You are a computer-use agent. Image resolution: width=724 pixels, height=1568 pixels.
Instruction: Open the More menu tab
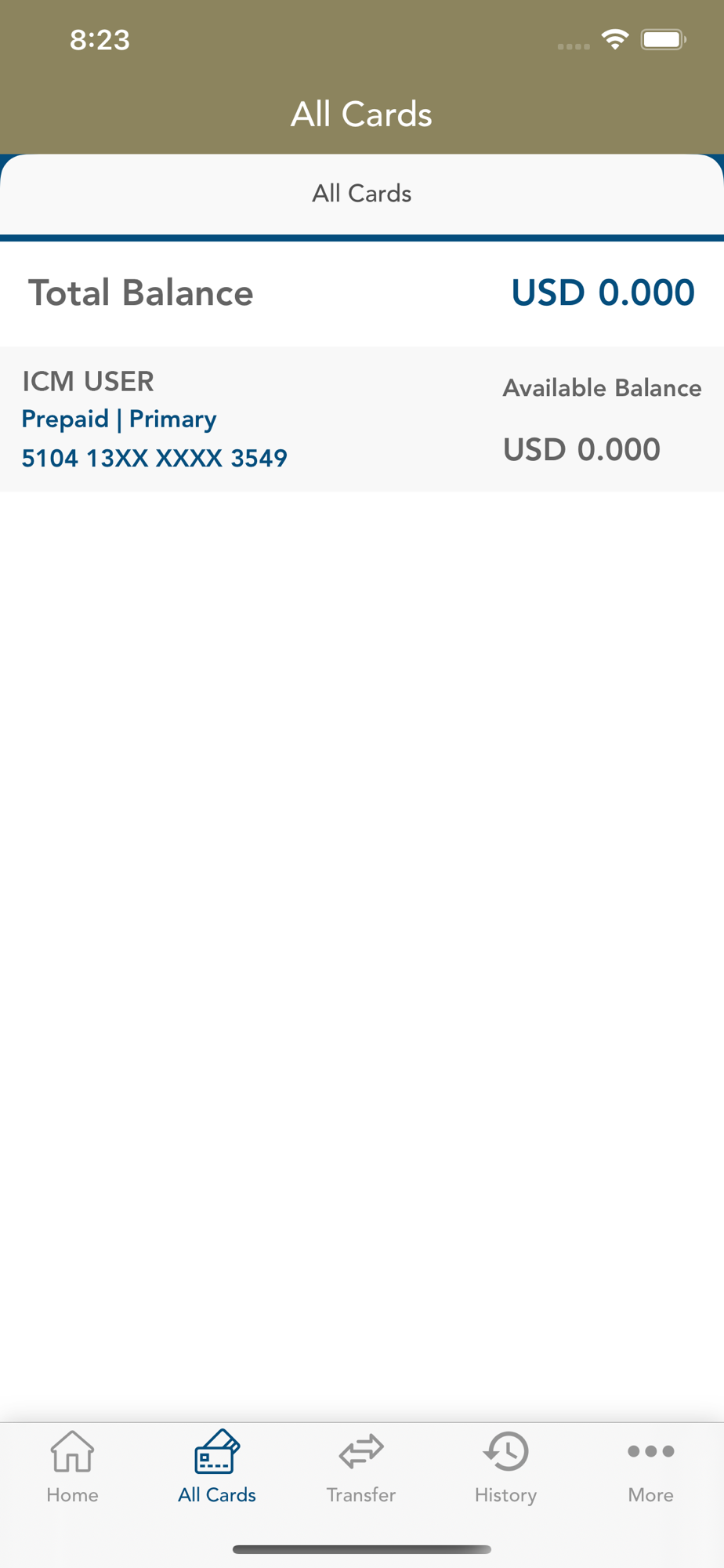(x=650, y=1466)
